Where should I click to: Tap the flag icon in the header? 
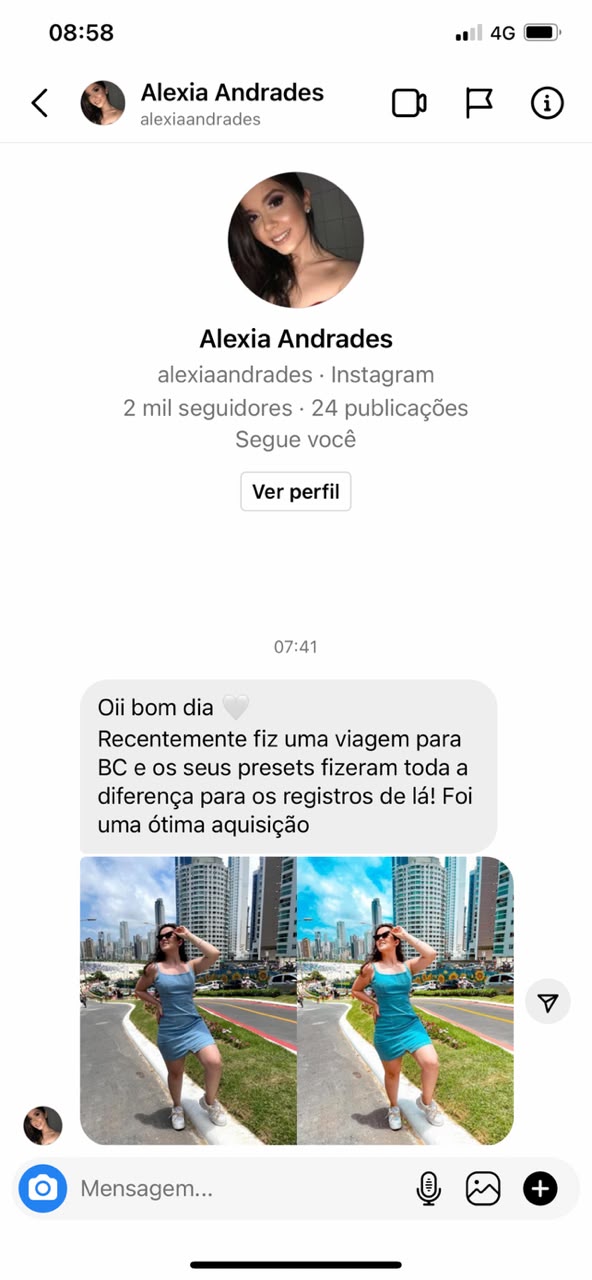[x=480, y=103]
